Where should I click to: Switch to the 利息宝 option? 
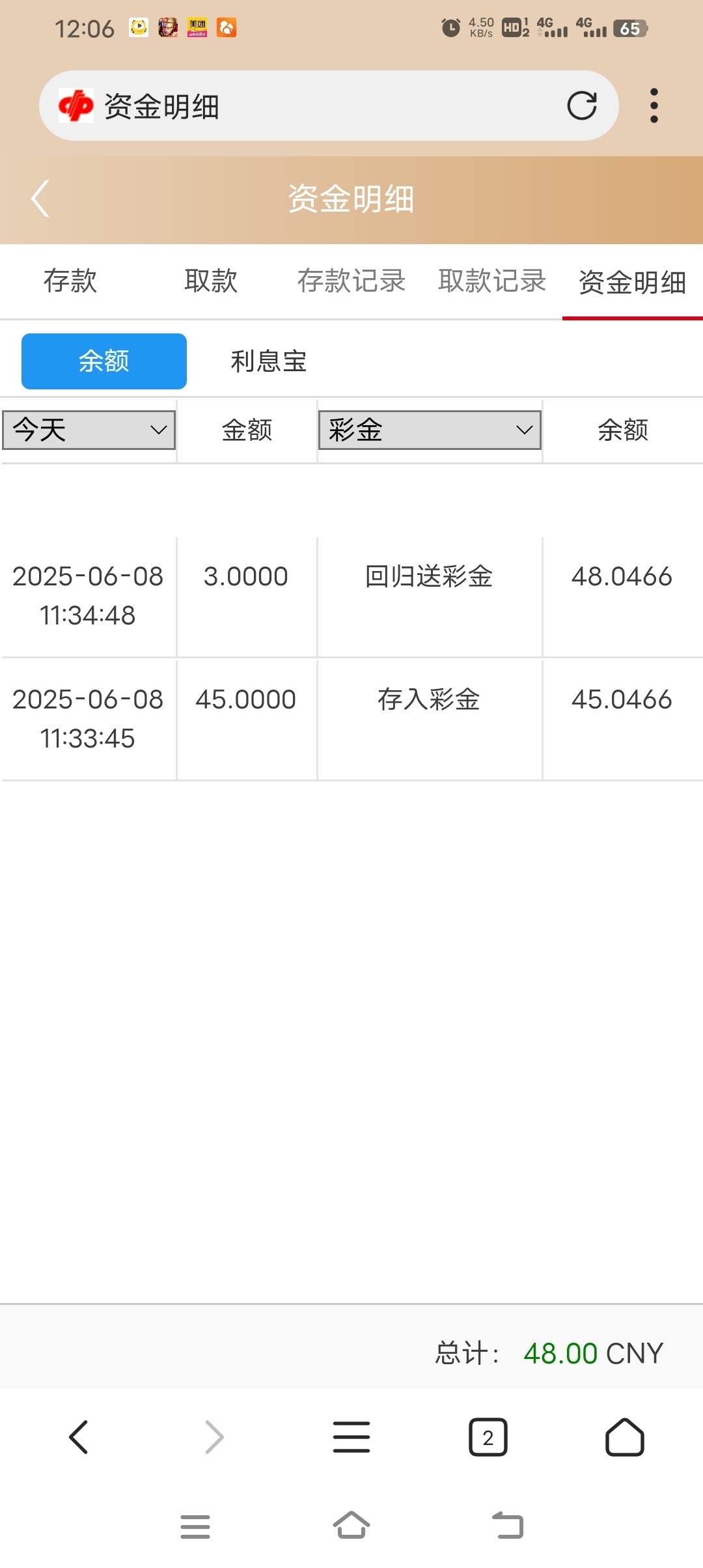269,360
